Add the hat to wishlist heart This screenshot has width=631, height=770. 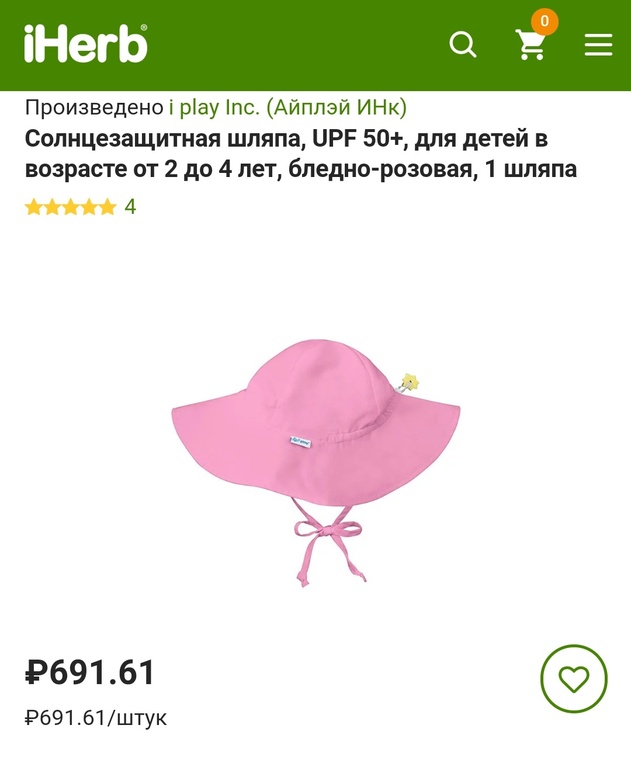[x=573, y=679]
